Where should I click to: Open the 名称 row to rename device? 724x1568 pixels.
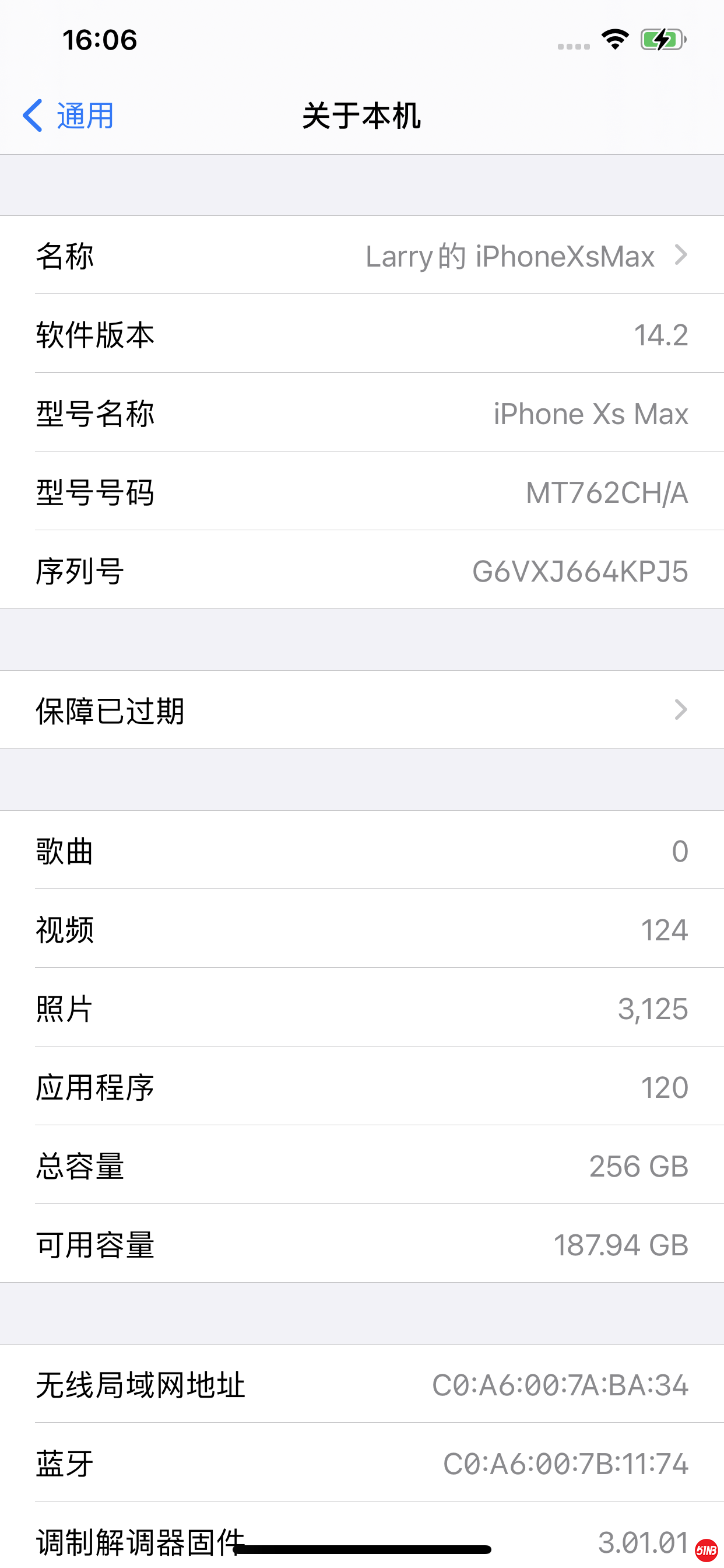point(362,256)
